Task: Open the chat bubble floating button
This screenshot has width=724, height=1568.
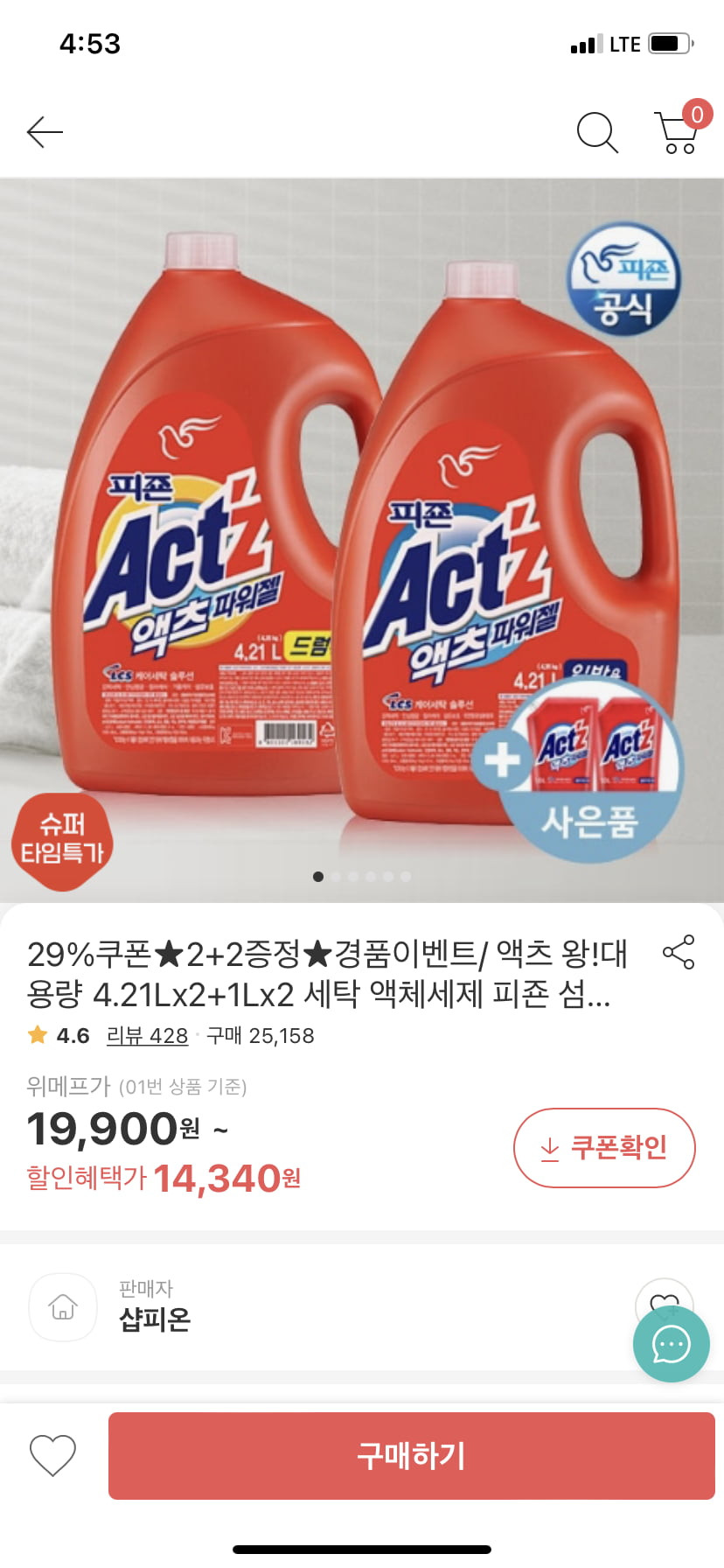Action: click(x=671, y=1345)
